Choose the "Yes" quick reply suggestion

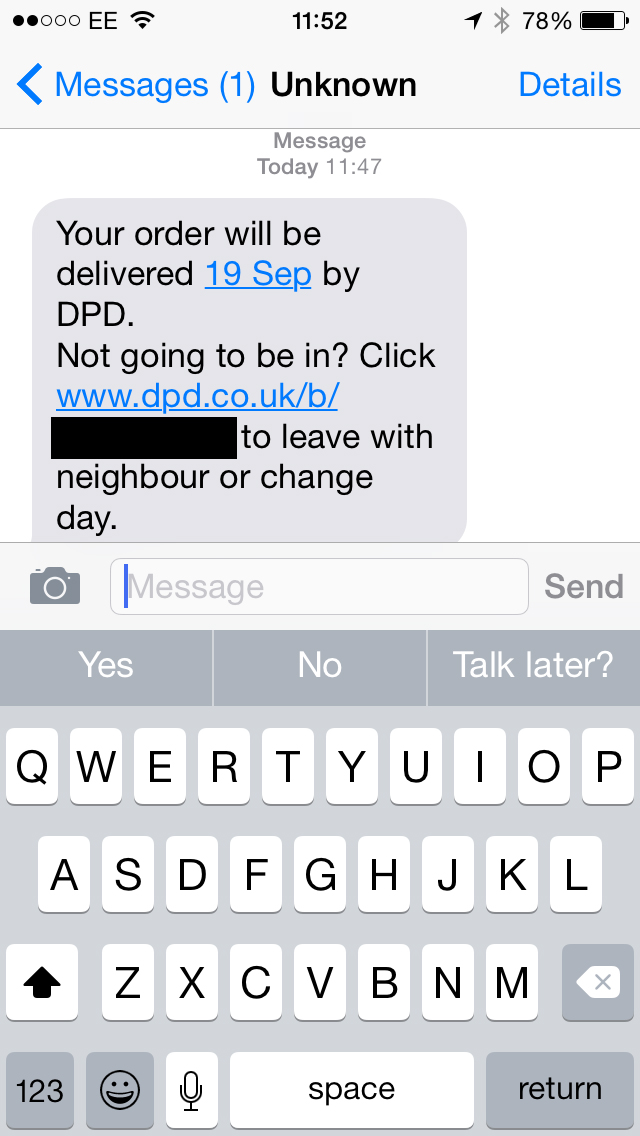pos(106,667)
